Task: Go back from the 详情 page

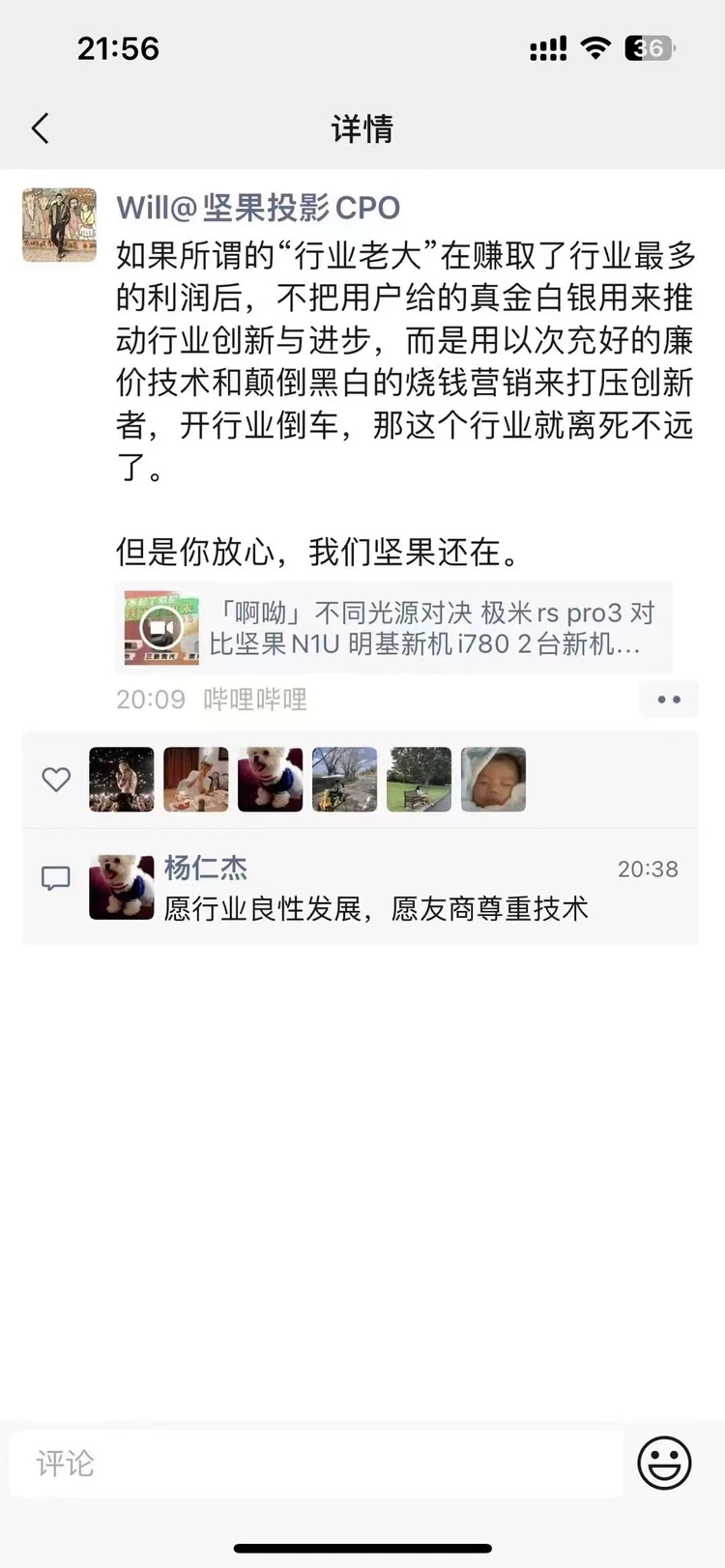Action: (x=41, y=128)
